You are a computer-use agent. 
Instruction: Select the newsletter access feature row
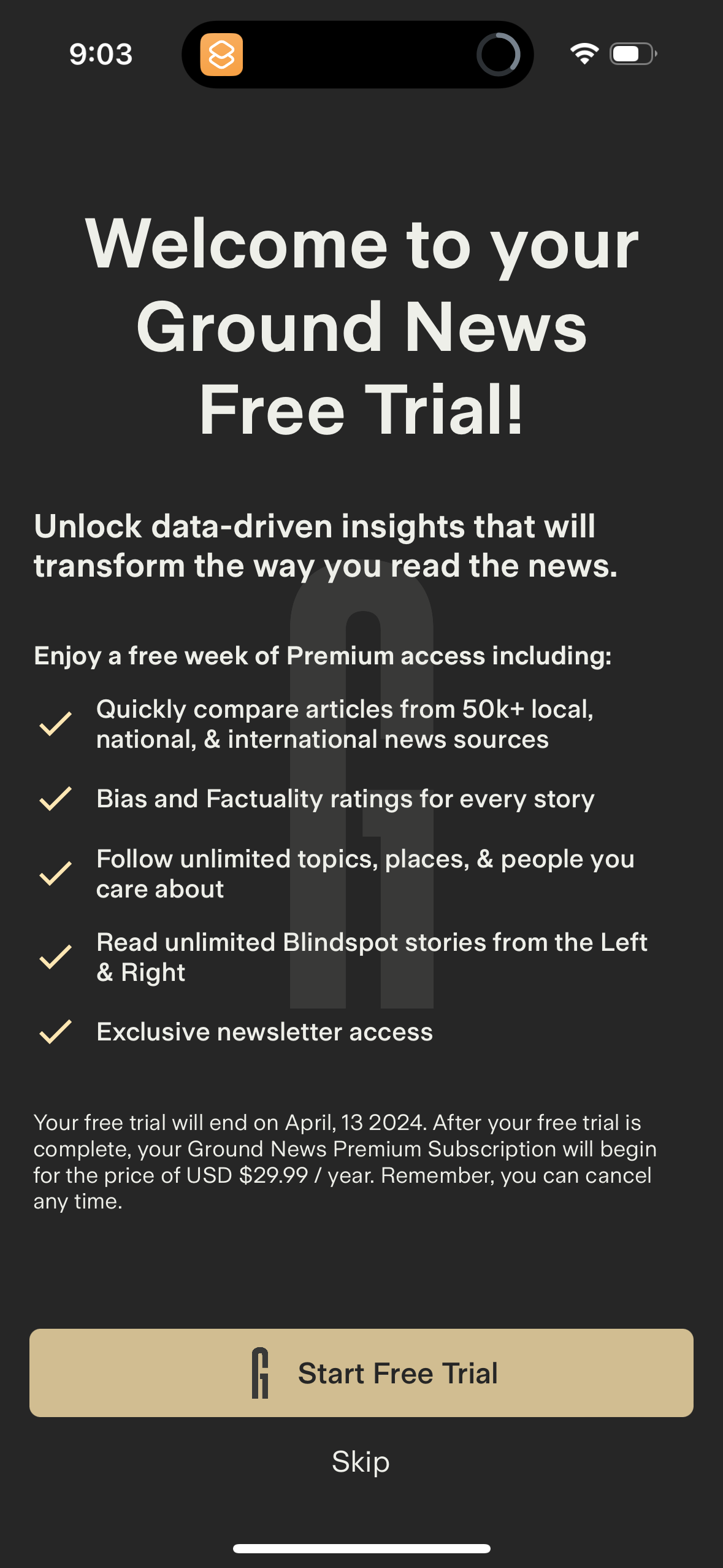[264, 1031]
